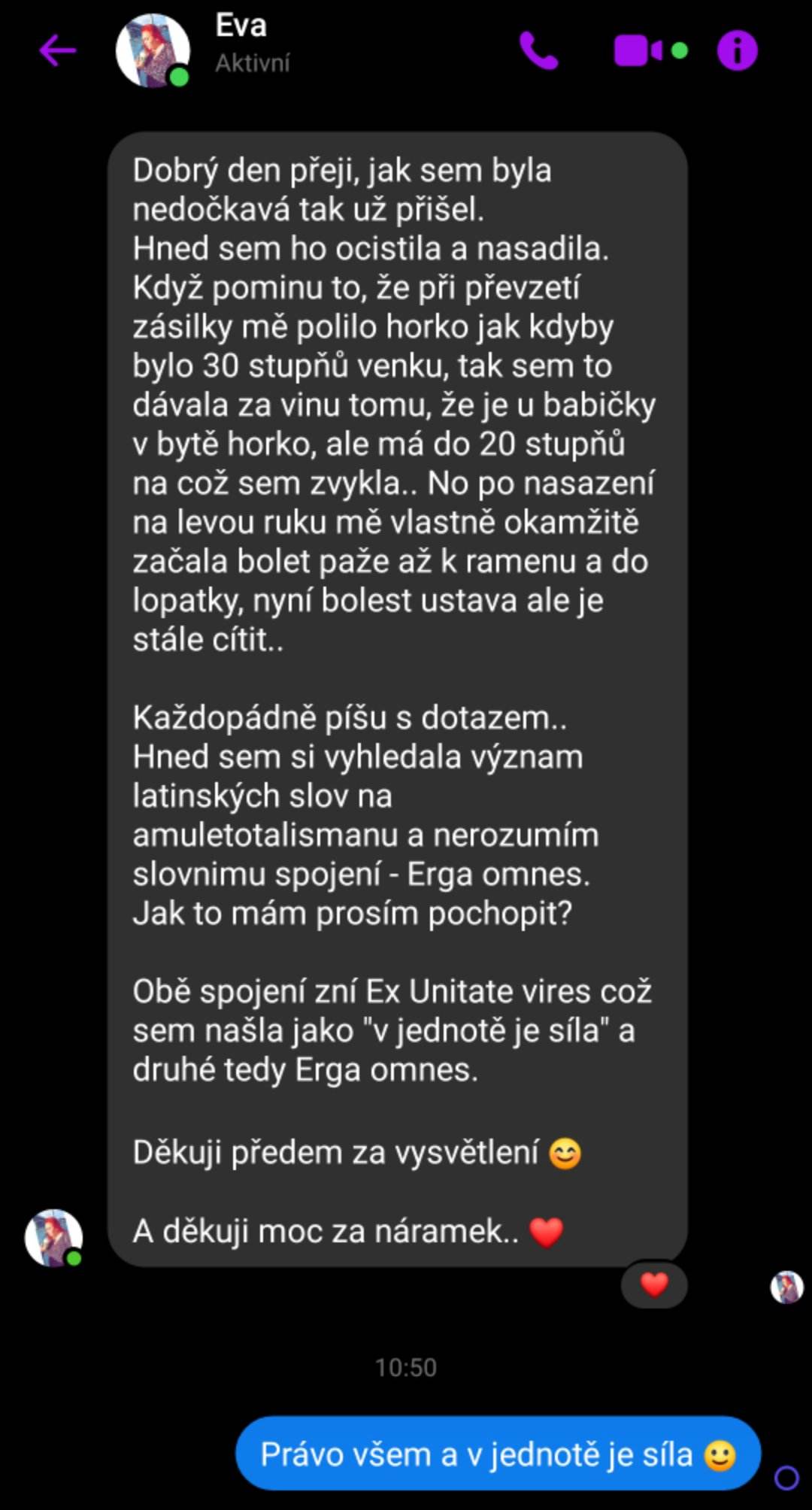Viewport: 812px width, 1510px height.
Task: Tap Eva's avatar beside her message
Action: point(53,1238)
